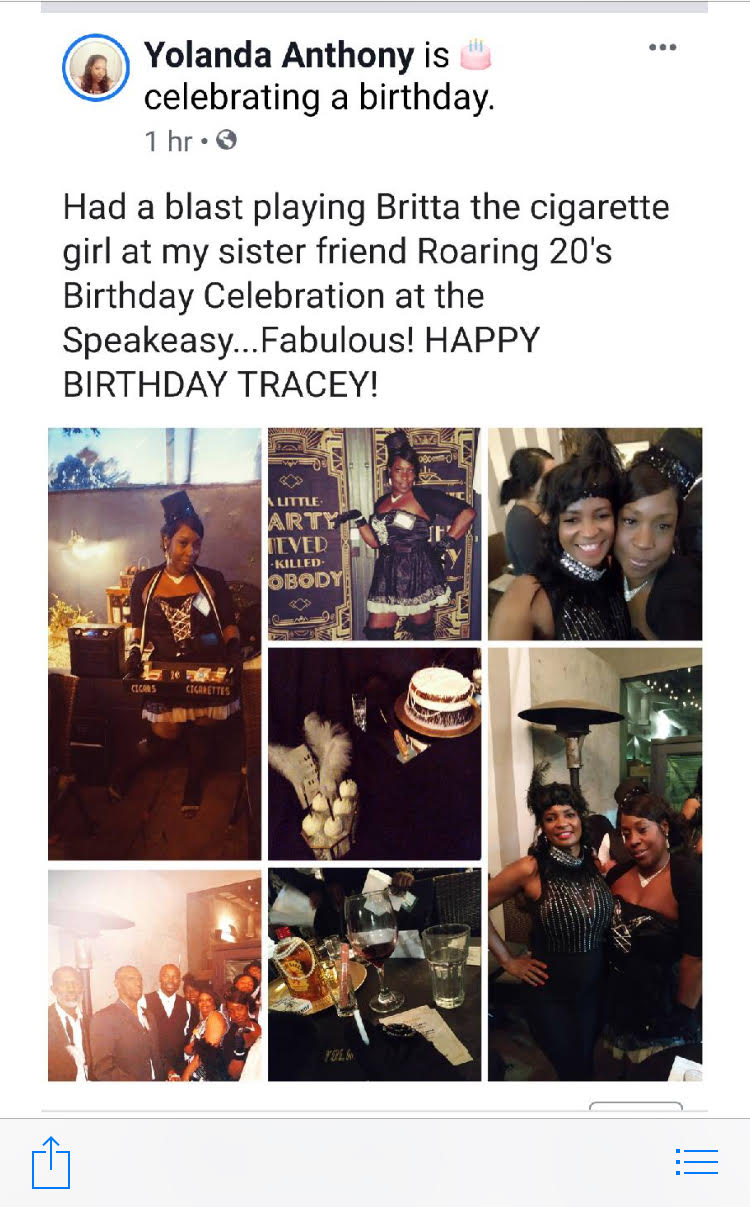The image size is (750, 1207).
Task: Open the photo of two women by the patio heater
Action: pyautogui.click(x=595, y=864)
